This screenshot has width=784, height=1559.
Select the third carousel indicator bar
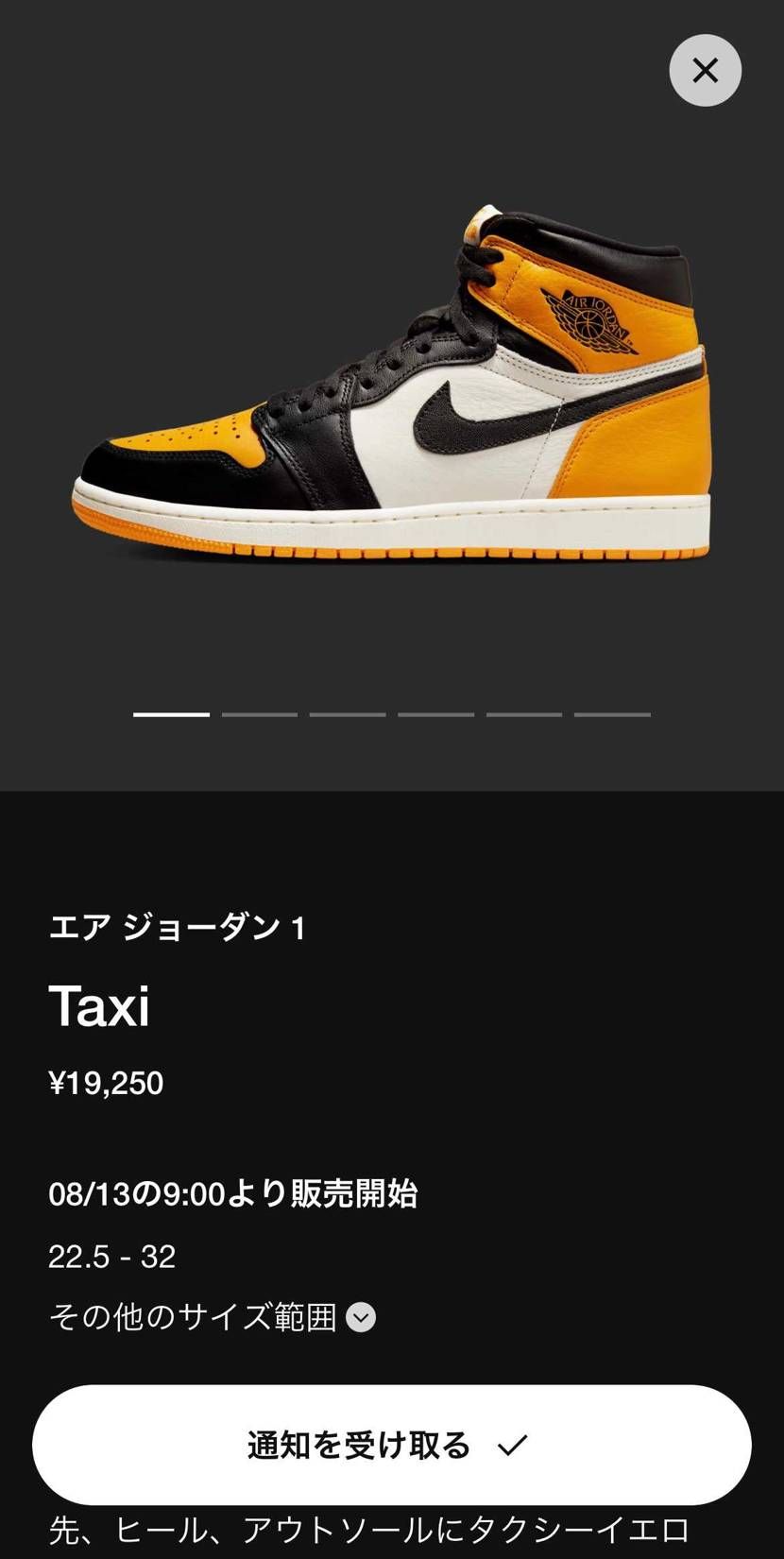348,714
